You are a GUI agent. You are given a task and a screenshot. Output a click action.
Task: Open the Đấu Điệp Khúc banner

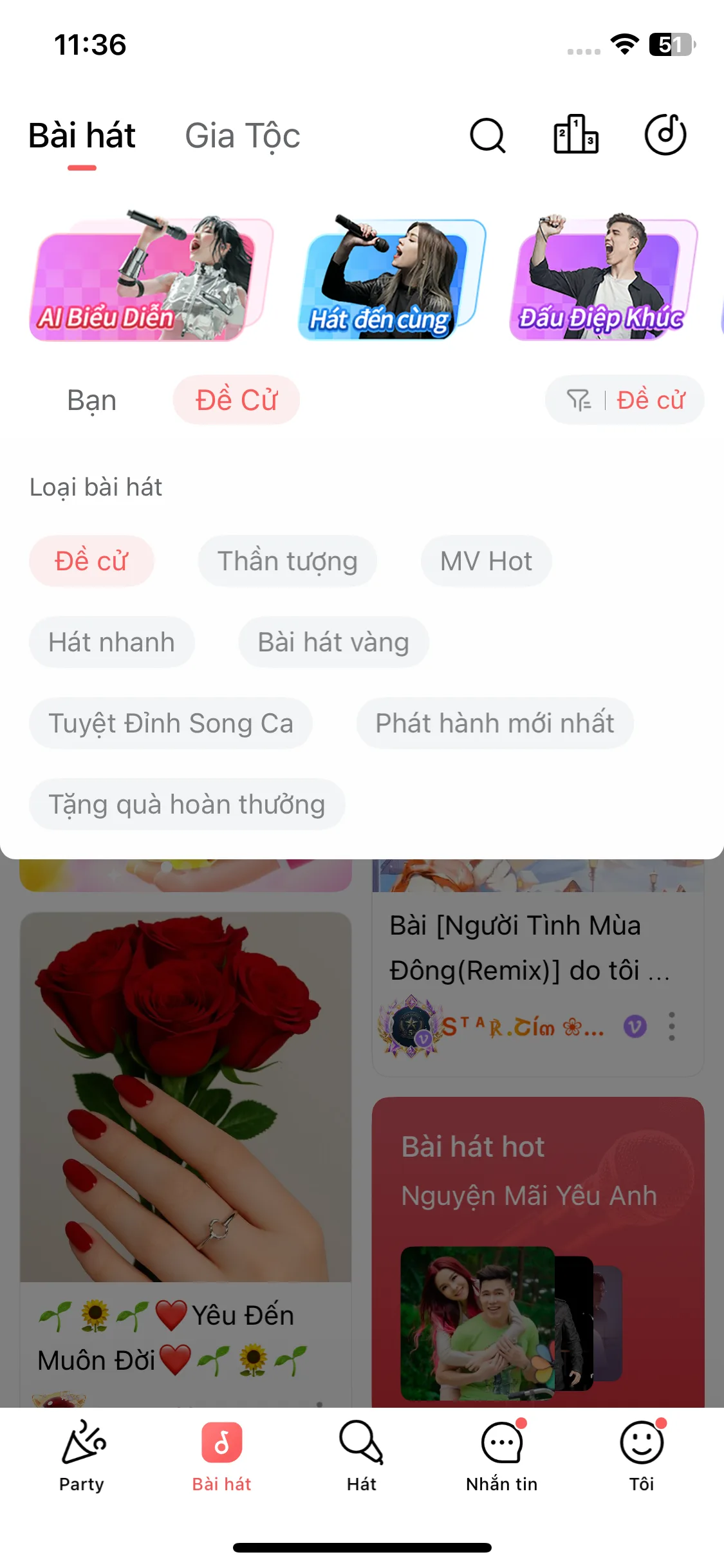click(605, 277)
